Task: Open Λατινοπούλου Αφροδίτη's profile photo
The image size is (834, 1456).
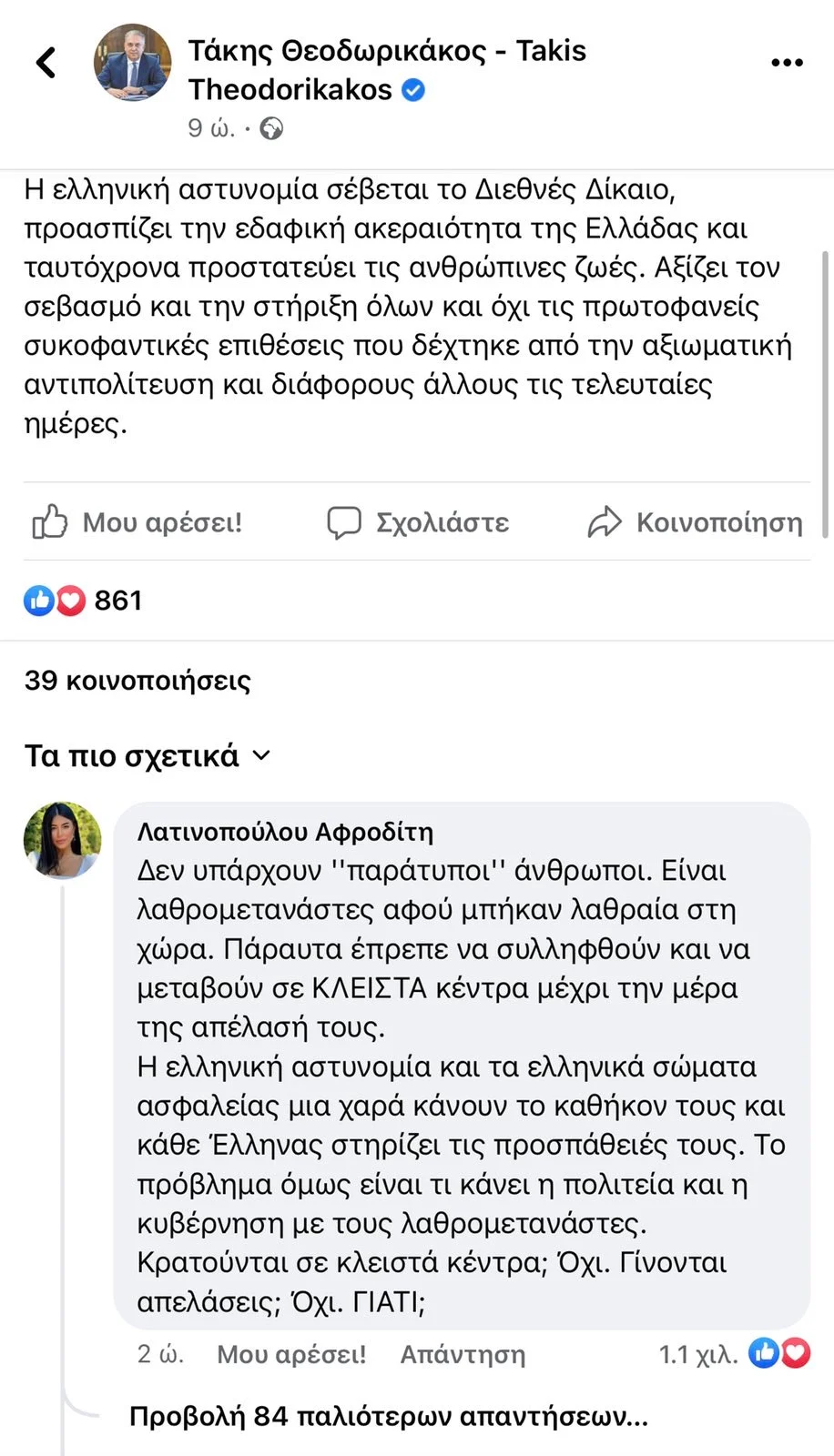Action: 62,841
